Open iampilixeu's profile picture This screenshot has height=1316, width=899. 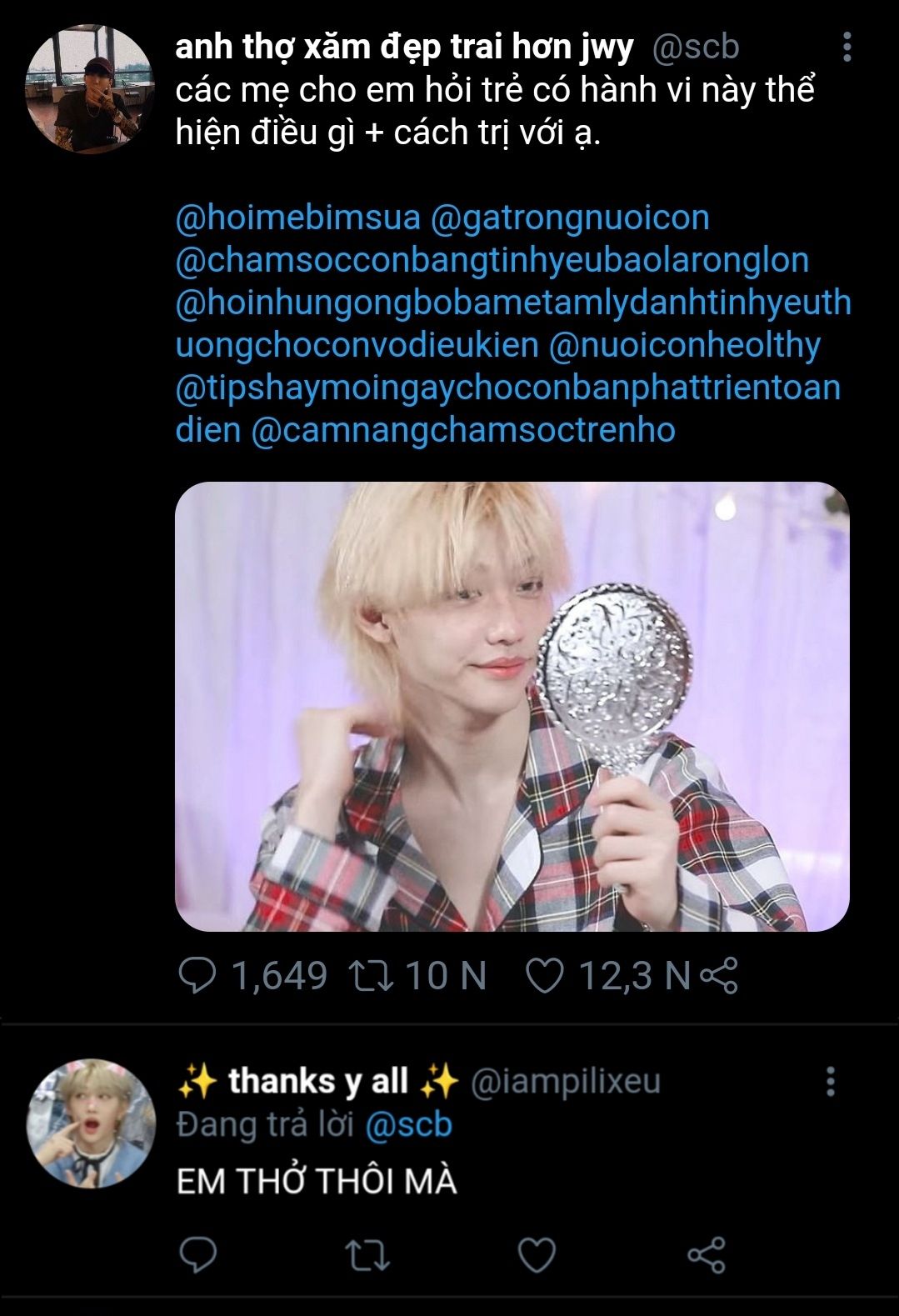click(92, 1123)
